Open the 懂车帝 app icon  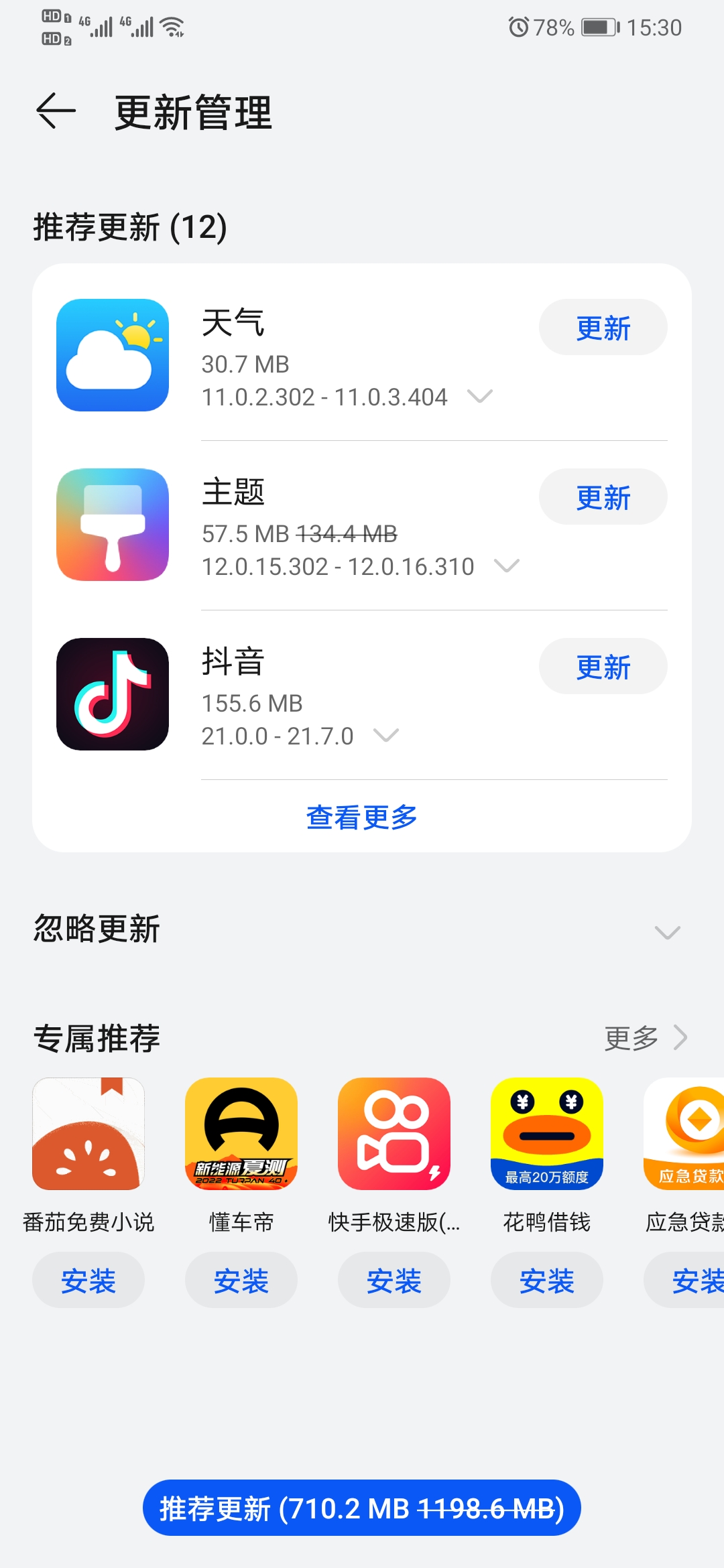(x=241, y=1133)
